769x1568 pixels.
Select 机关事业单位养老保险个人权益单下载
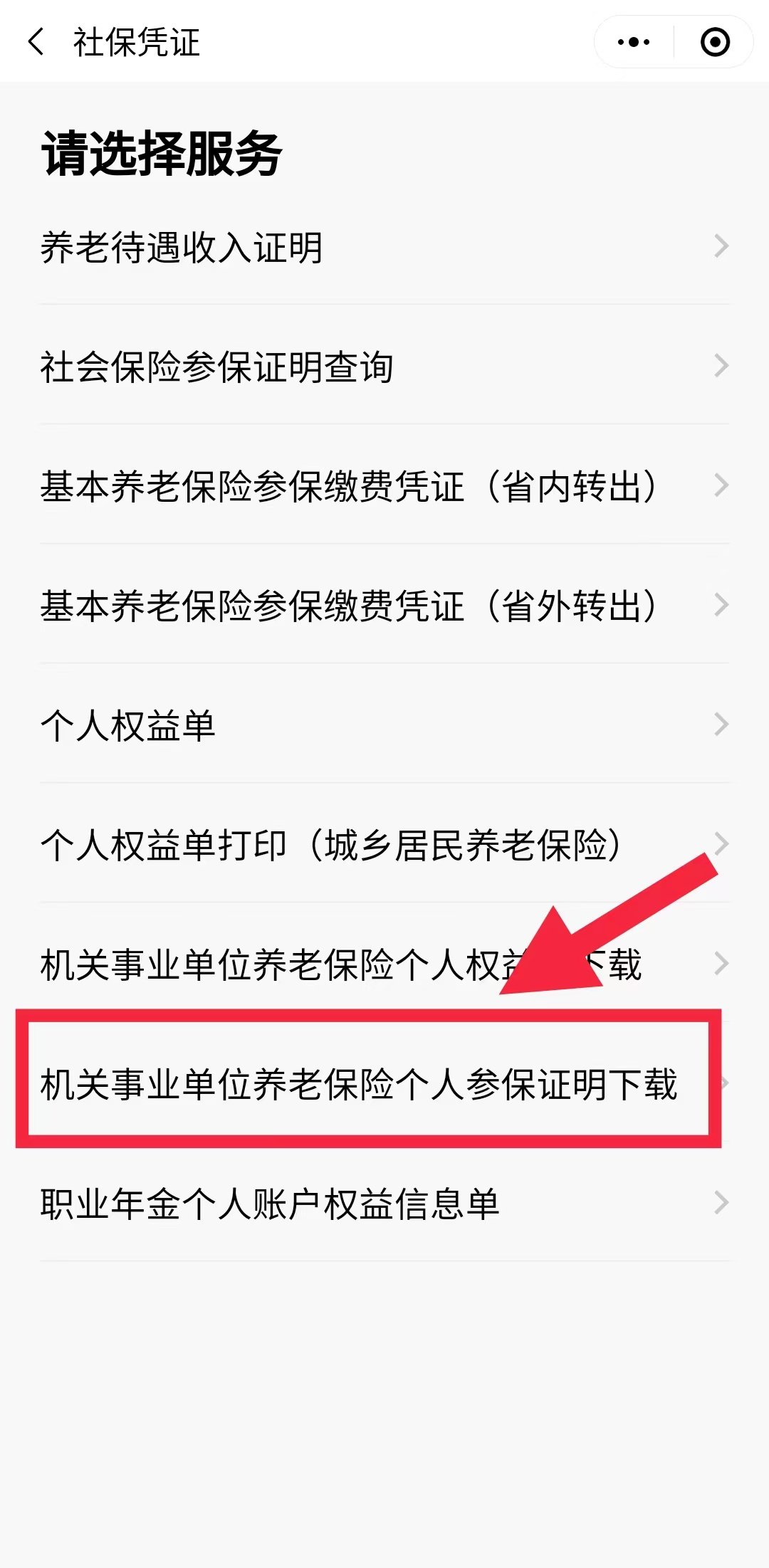285,964
